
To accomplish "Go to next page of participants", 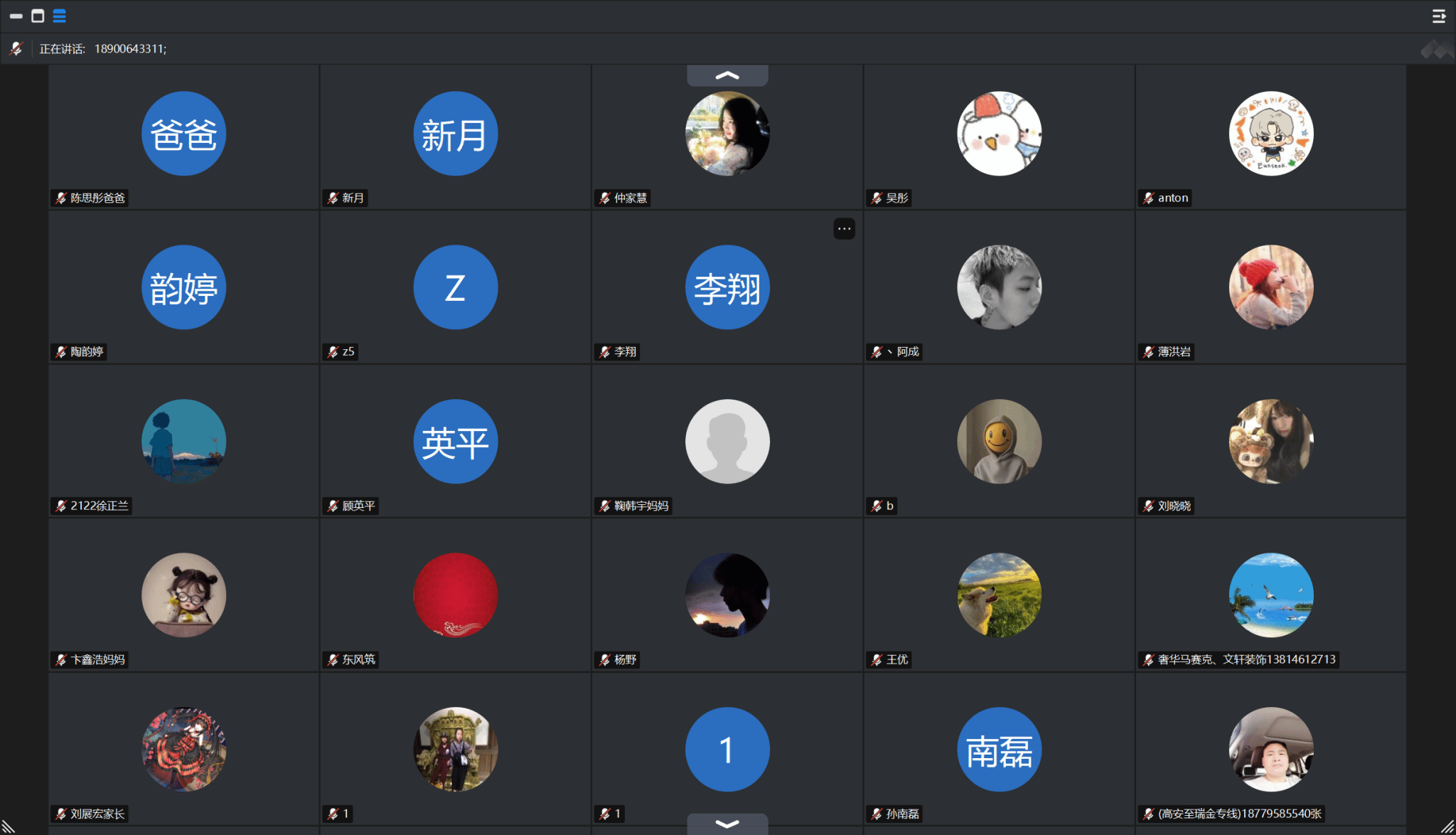I will (727, 824).
